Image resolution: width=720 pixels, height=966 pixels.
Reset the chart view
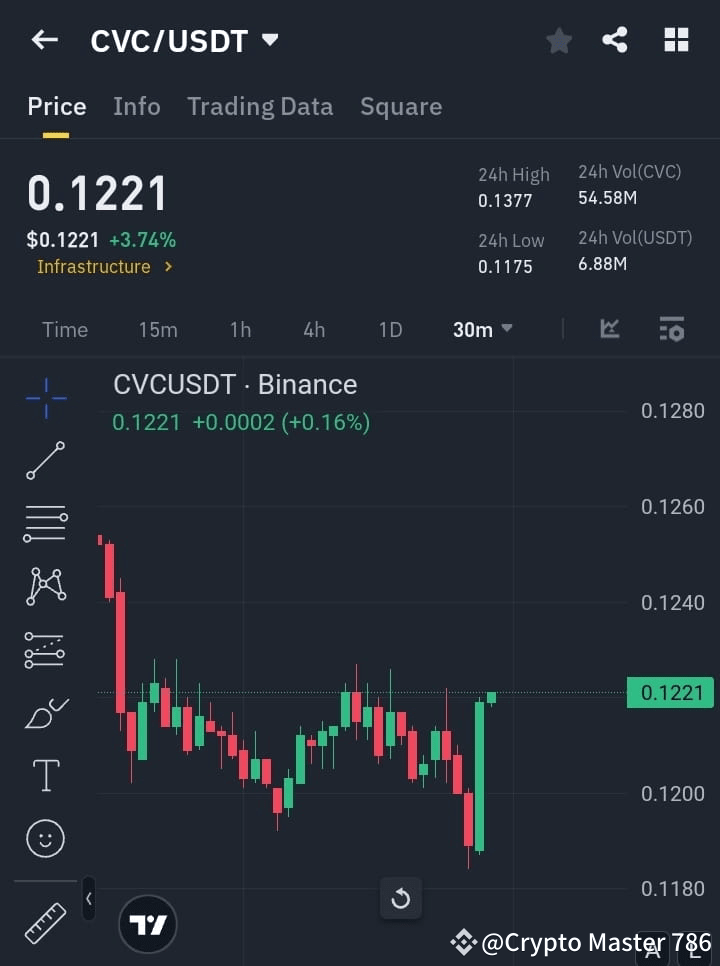400,898
